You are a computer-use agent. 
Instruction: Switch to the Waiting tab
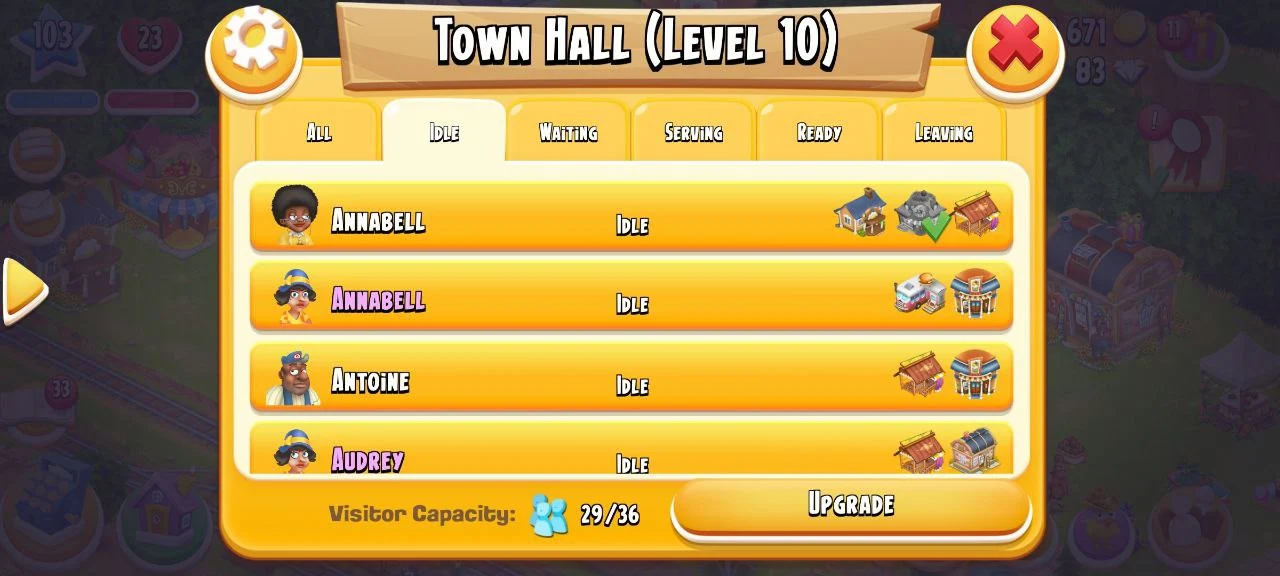pos(568,132)
